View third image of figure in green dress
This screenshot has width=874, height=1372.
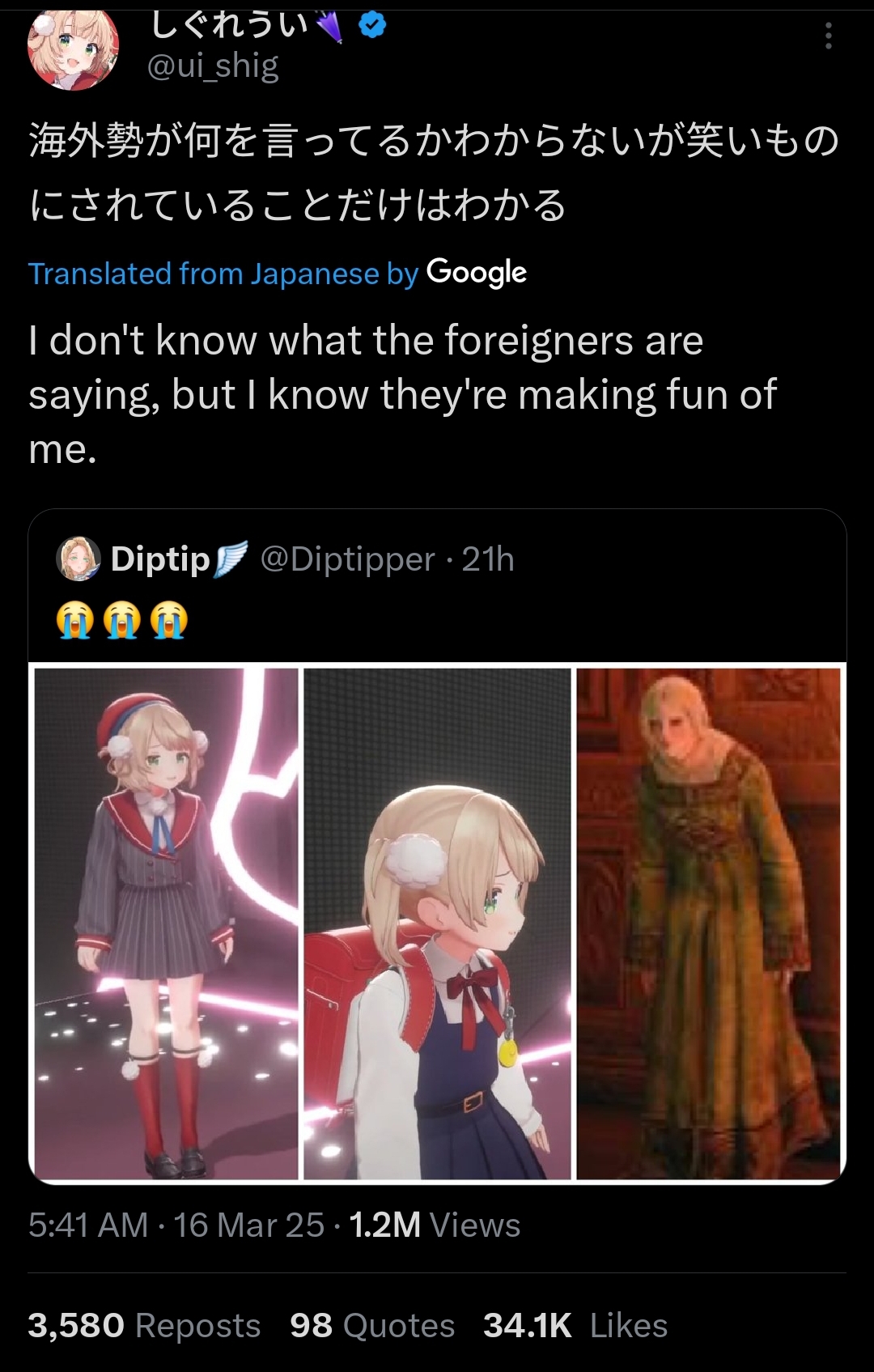point(709,923)
